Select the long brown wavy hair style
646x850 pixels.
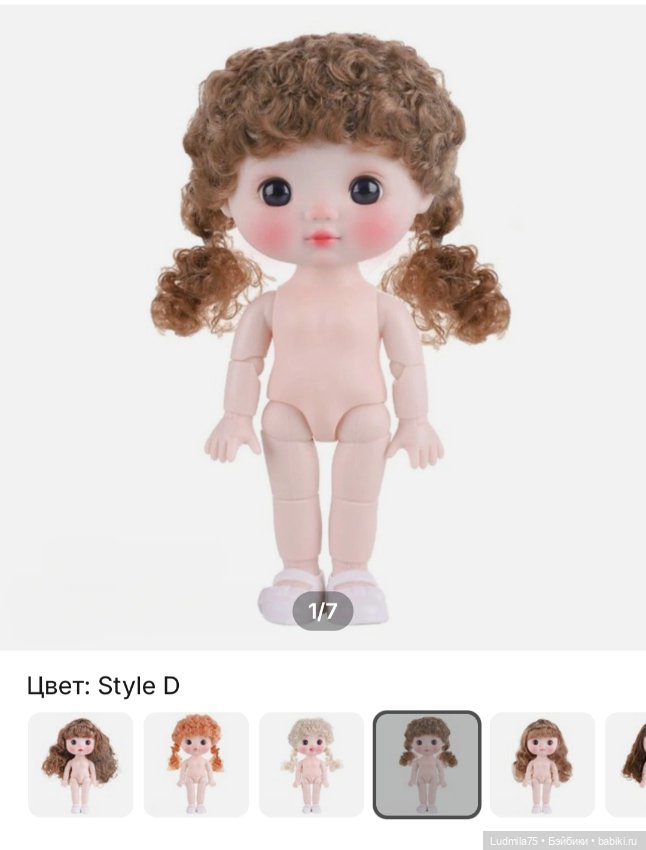click(80, 764)
